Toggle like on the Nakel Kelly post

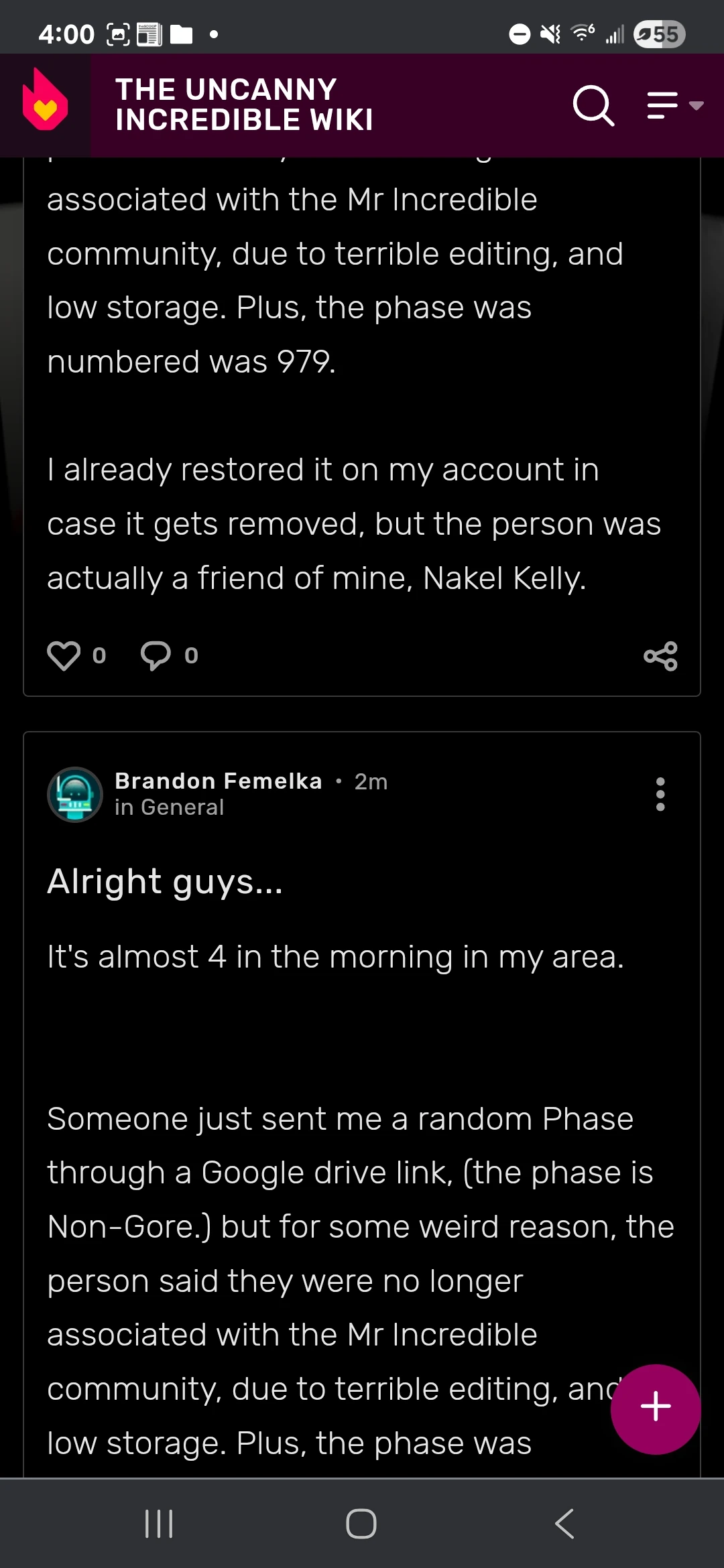tap(65, 655)
